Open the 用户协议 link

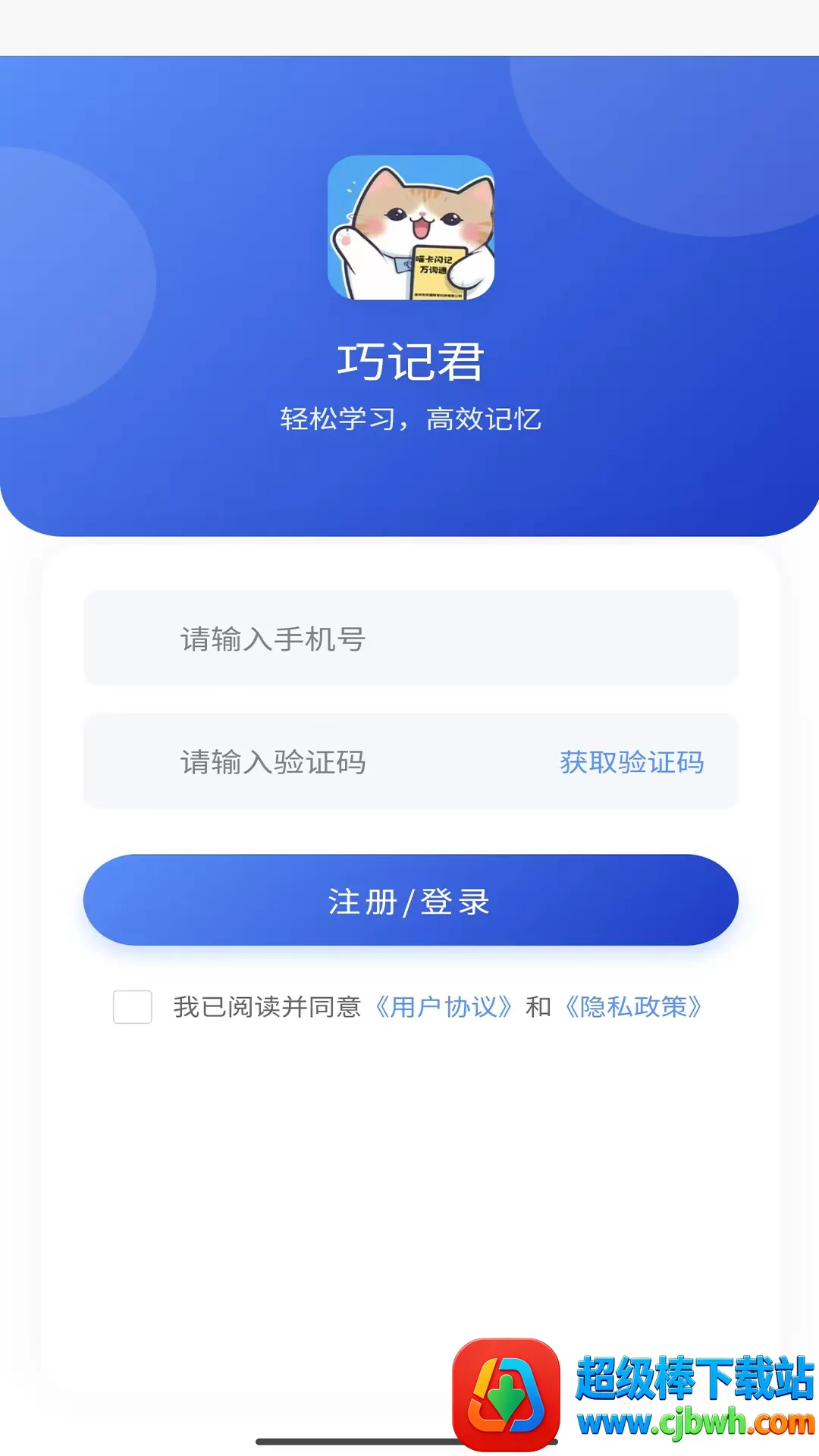(x=444, y=1007)
